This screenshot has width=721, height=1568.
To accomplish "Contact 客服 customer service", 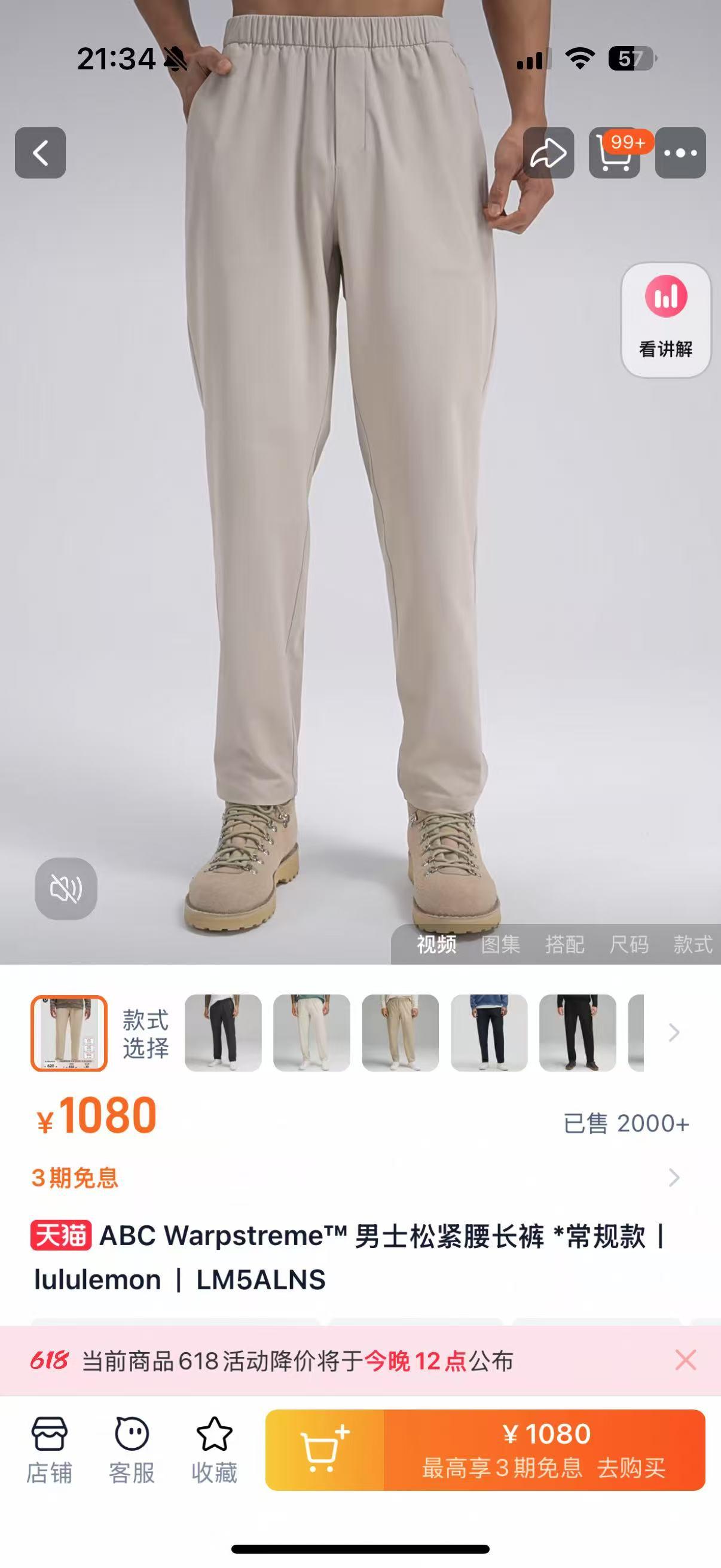I will click(132, 1450).
